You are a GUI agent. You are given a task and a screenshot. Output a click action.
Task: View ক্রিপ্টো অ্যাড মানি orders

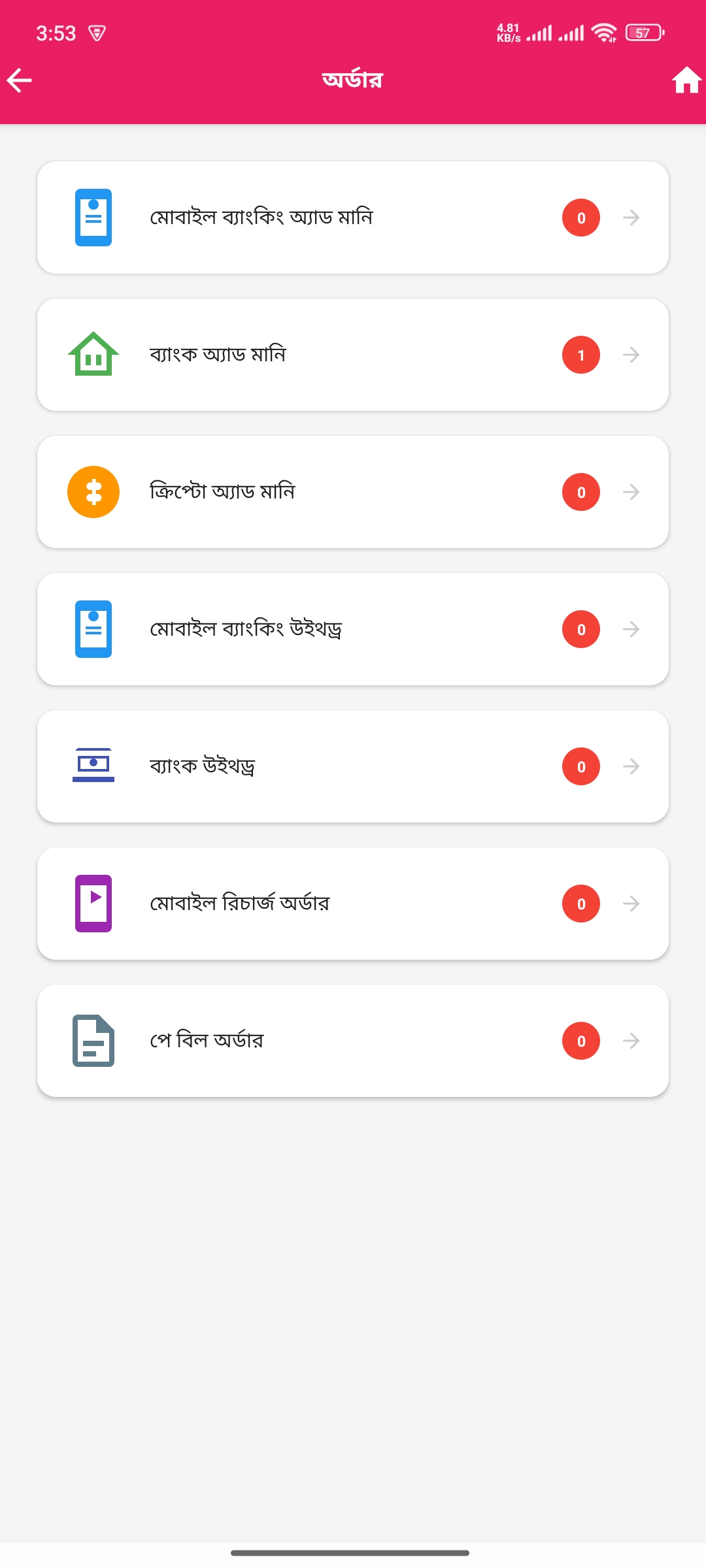pyautogui.click(x=353, y=492)
